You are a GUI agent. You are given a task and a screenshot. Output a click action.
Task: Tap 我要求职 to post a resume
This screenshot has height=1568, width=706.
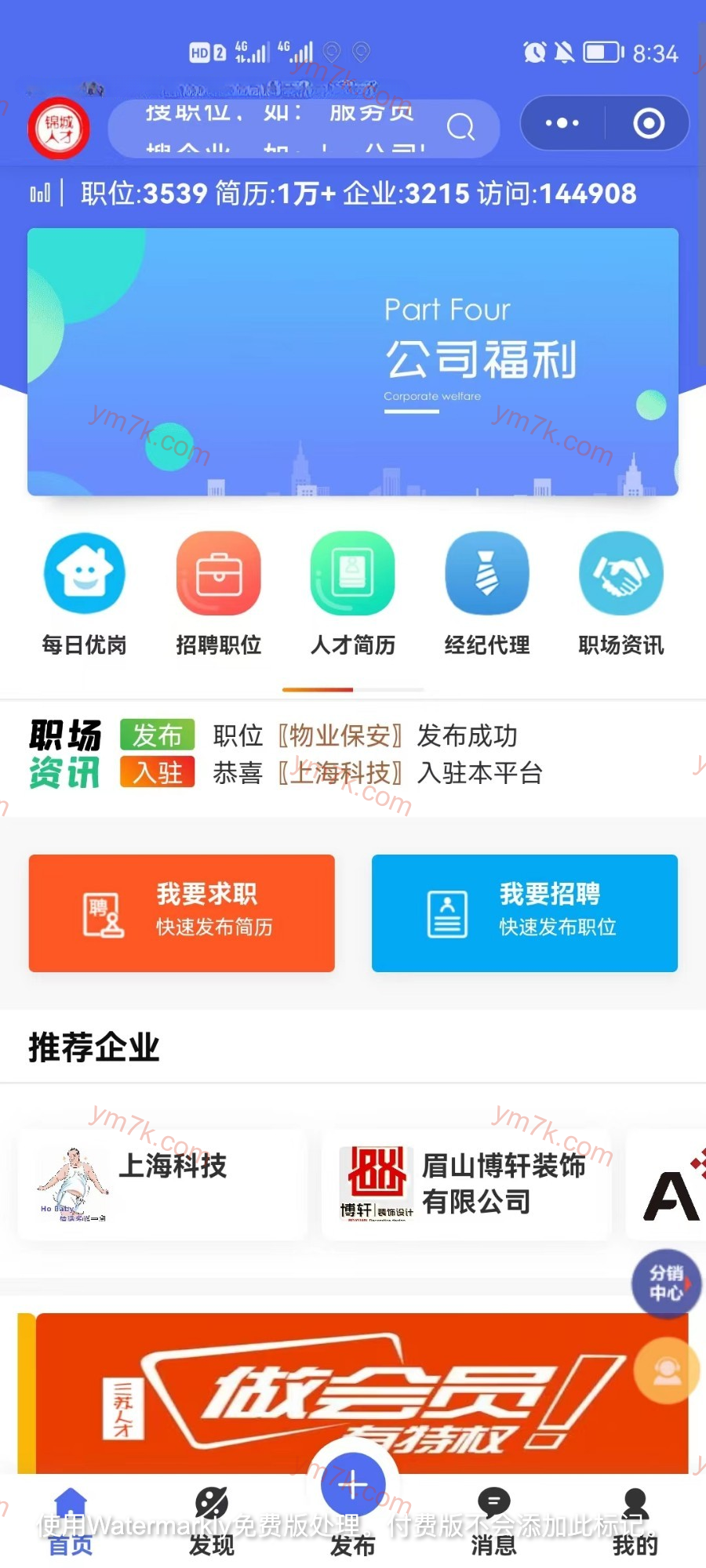182,913
